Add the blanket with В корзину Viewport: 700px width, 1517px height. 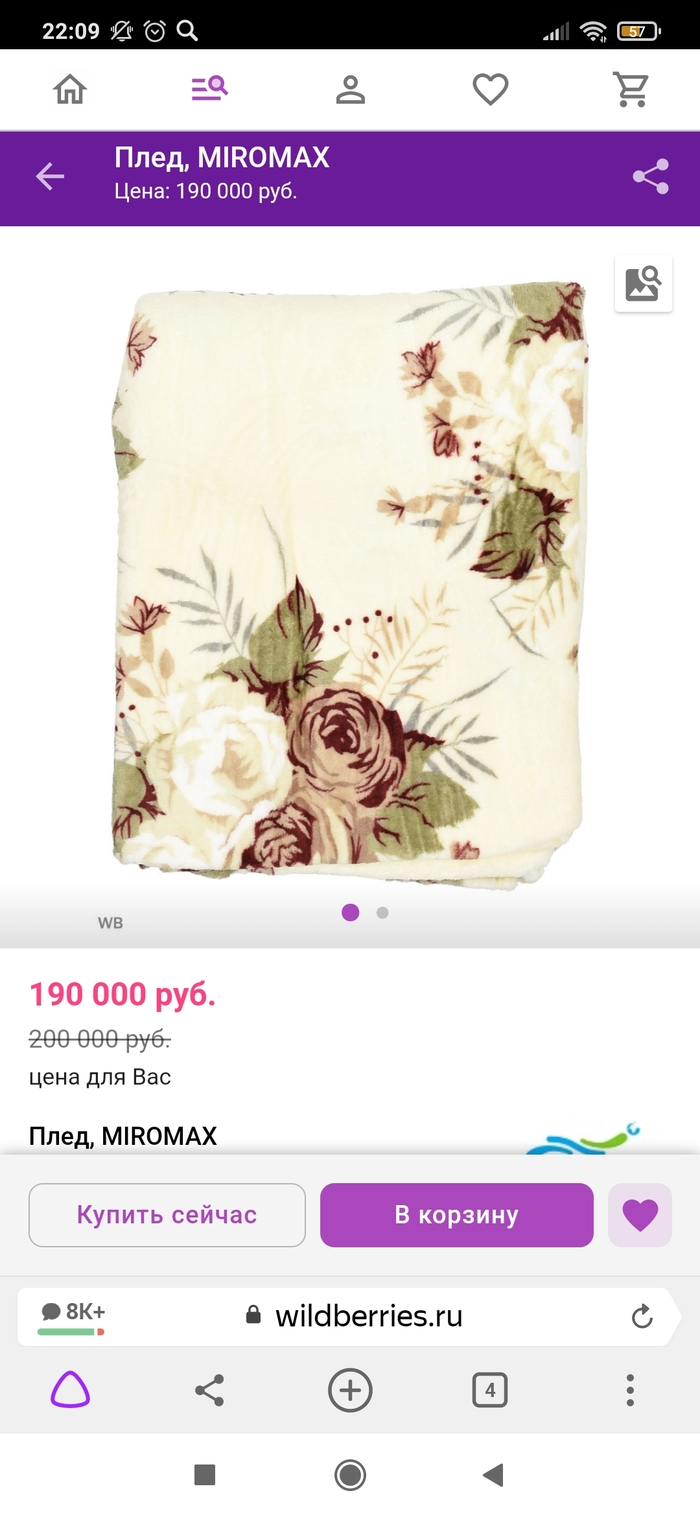(456, 1215)
